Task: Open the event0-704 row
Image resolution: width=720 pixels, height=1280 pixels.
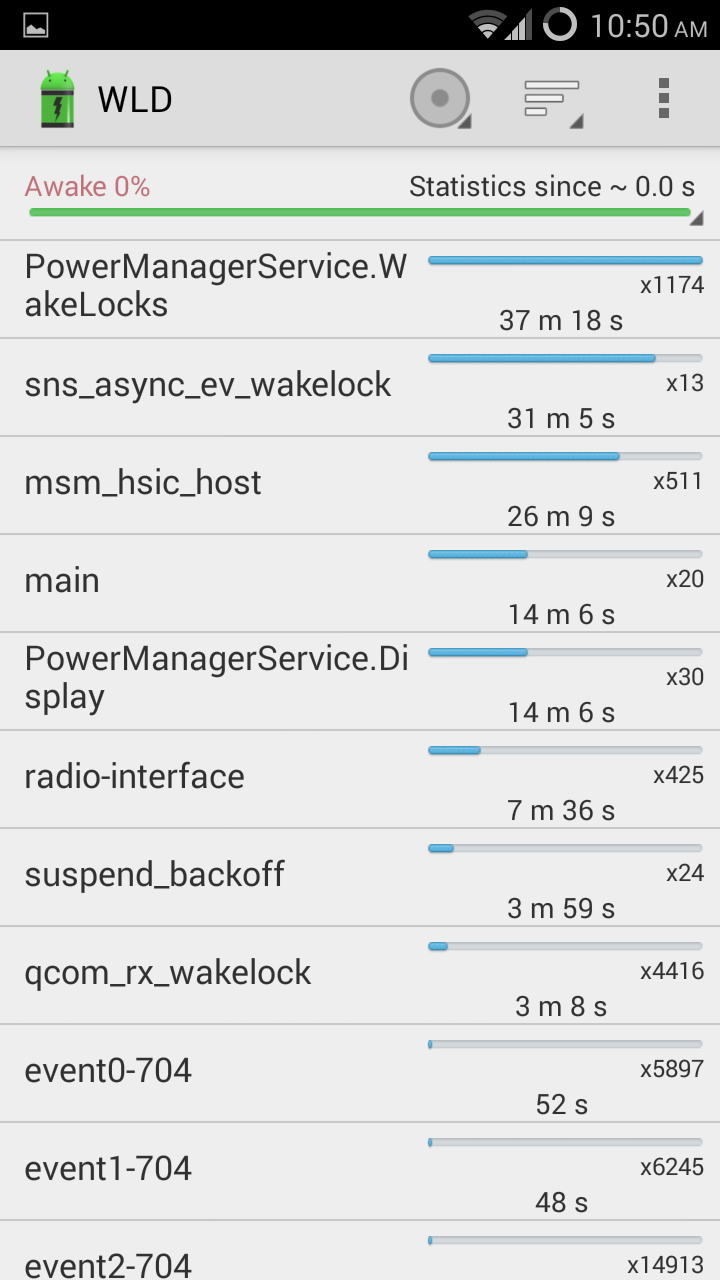Action: click(x=360, y=1074)
